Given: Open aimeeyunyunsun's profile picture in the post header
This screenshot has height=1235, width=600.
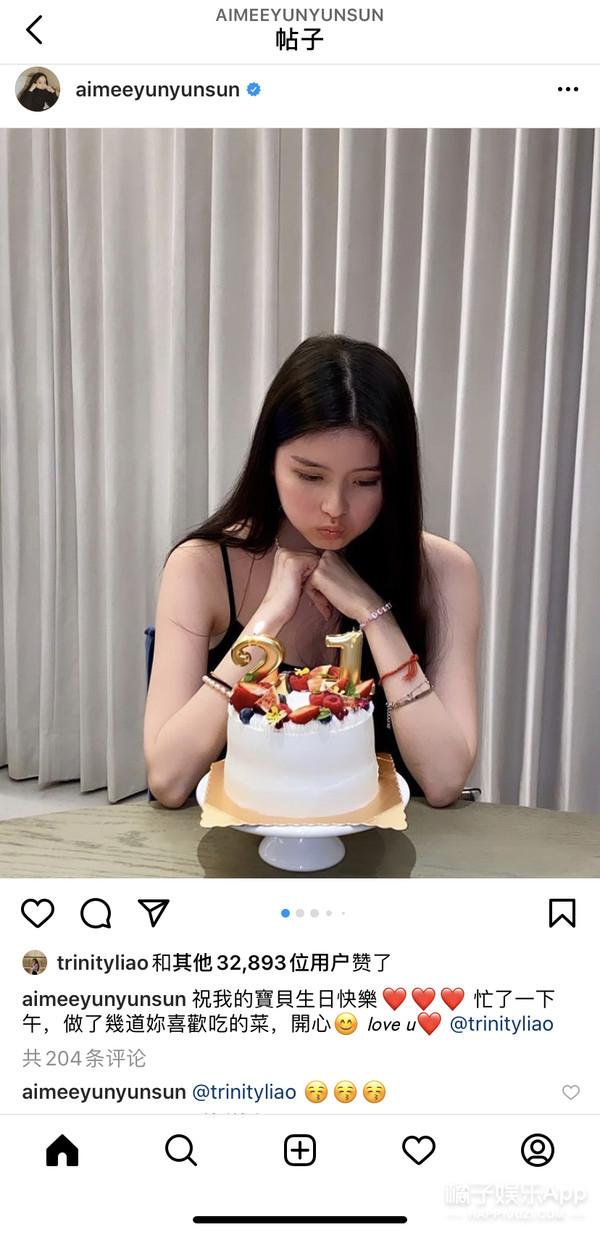Looking at the screenshot, I should tap(37, 90).
